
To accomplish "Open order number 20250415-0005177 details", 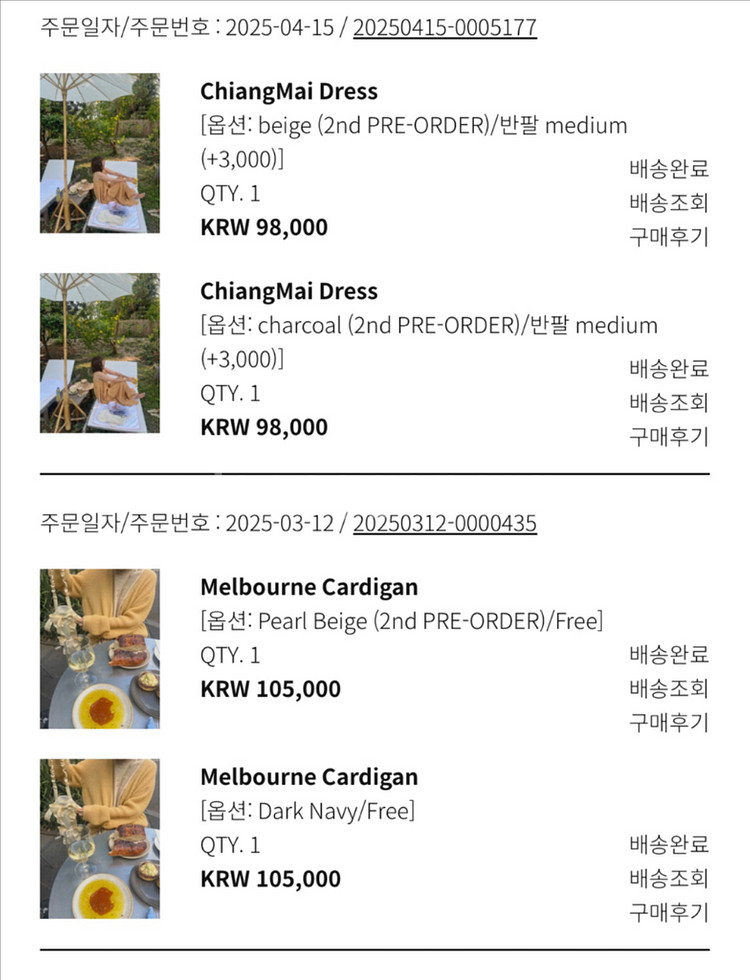I will click(x=444, y=27).
